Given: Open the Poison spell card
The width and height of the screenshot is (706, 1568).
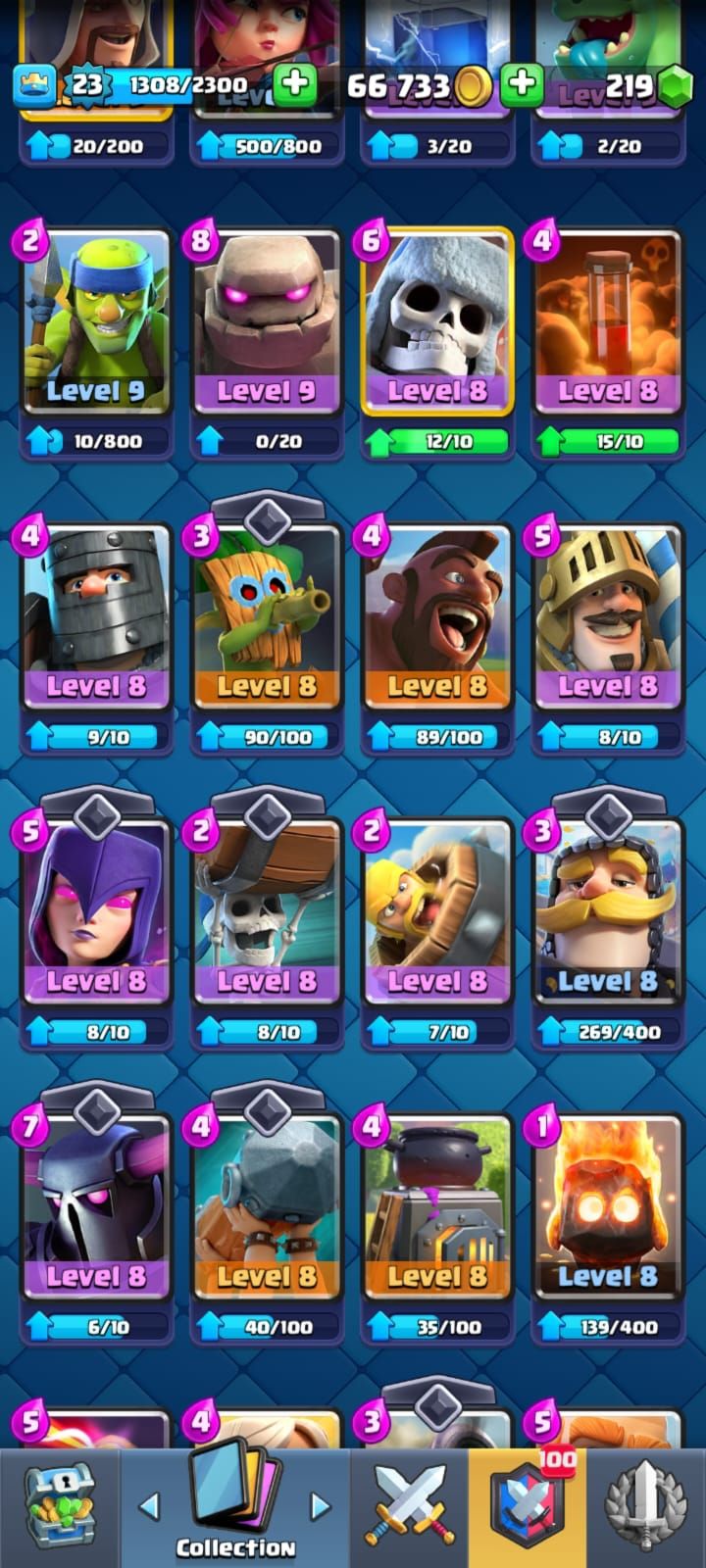Looking at the screenshot, I should [608, 323].
